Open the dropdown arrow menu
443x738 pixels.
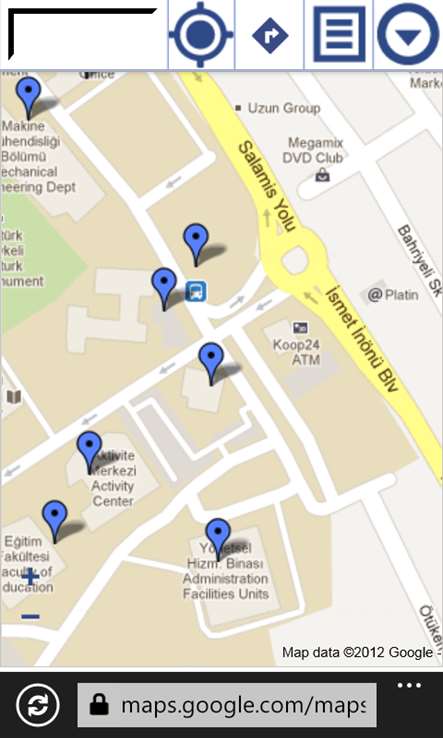[408, 34]
